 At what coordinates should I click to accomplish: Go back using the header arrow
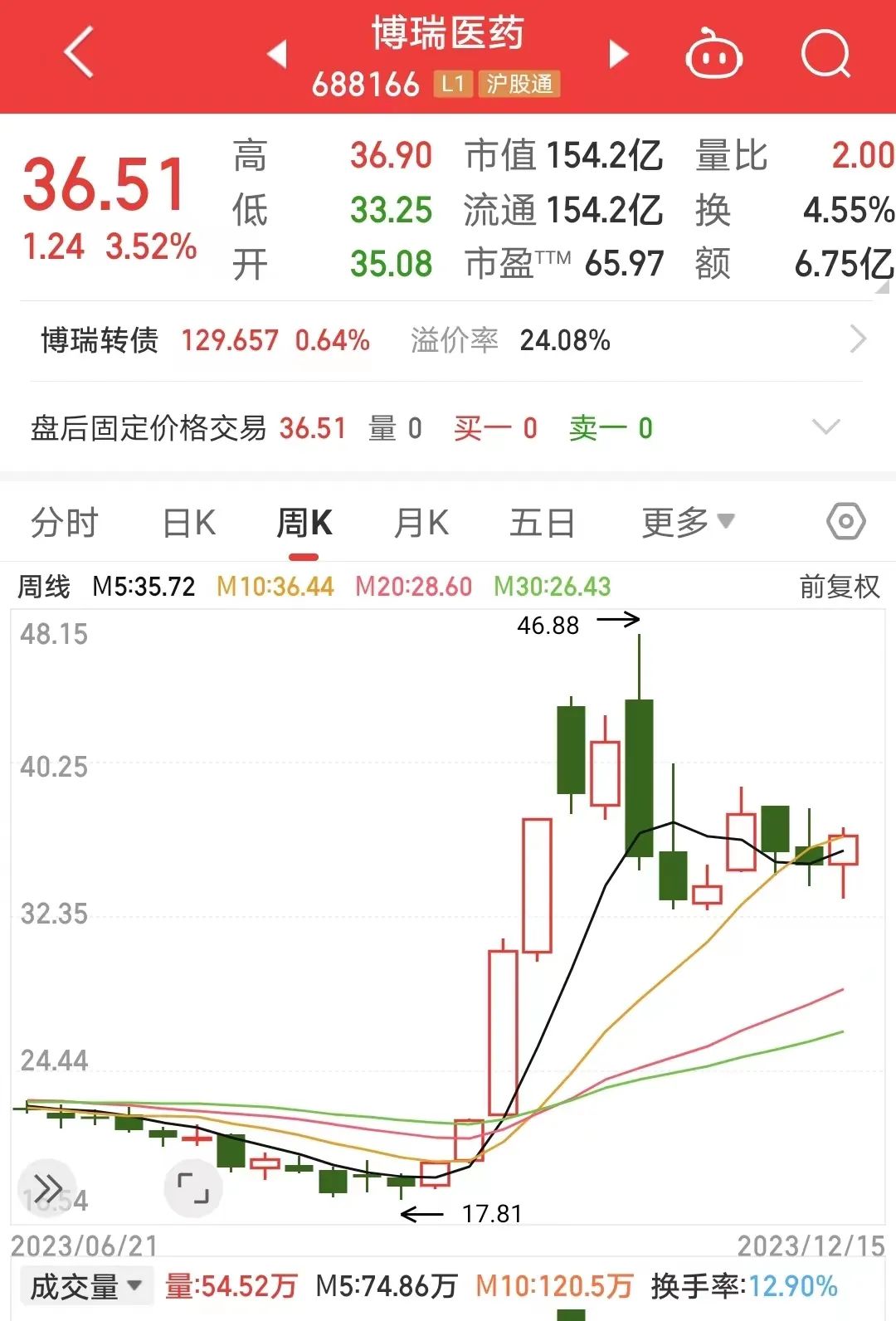pos(79,53)
